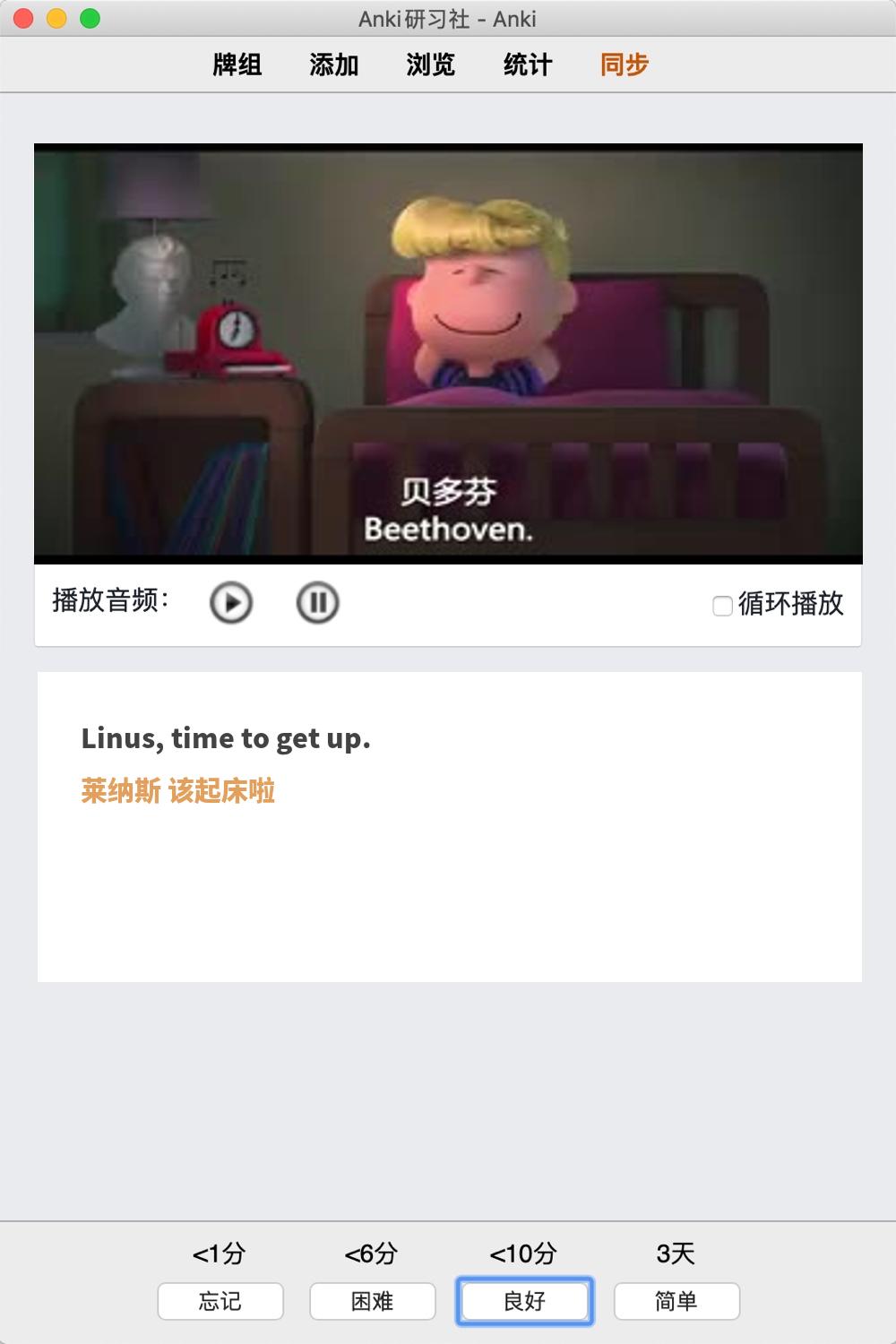This screenshot has width=896, height=1344.
Task: Start 同步 sync
Action: (625, 65)
